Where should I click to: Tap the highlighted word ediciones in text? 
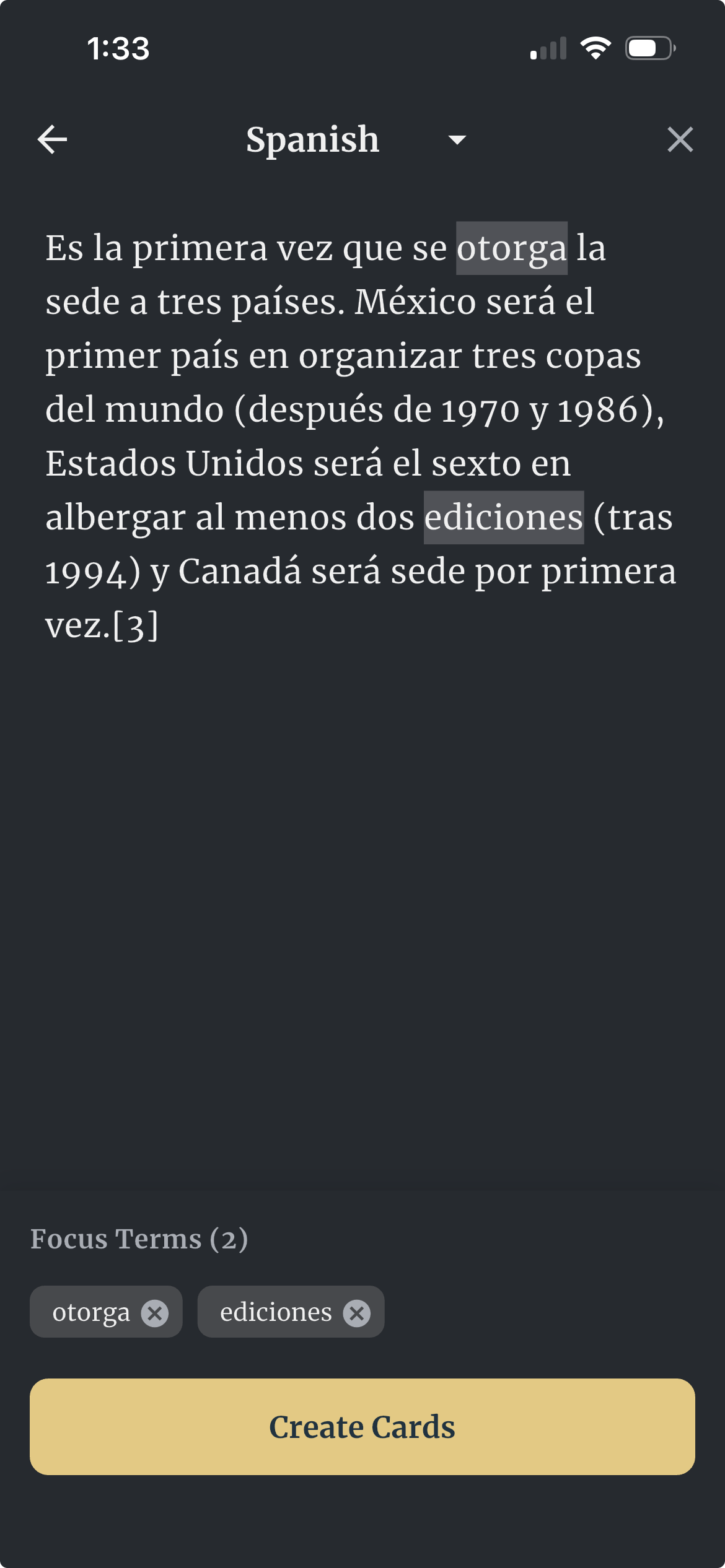(503, 518)
